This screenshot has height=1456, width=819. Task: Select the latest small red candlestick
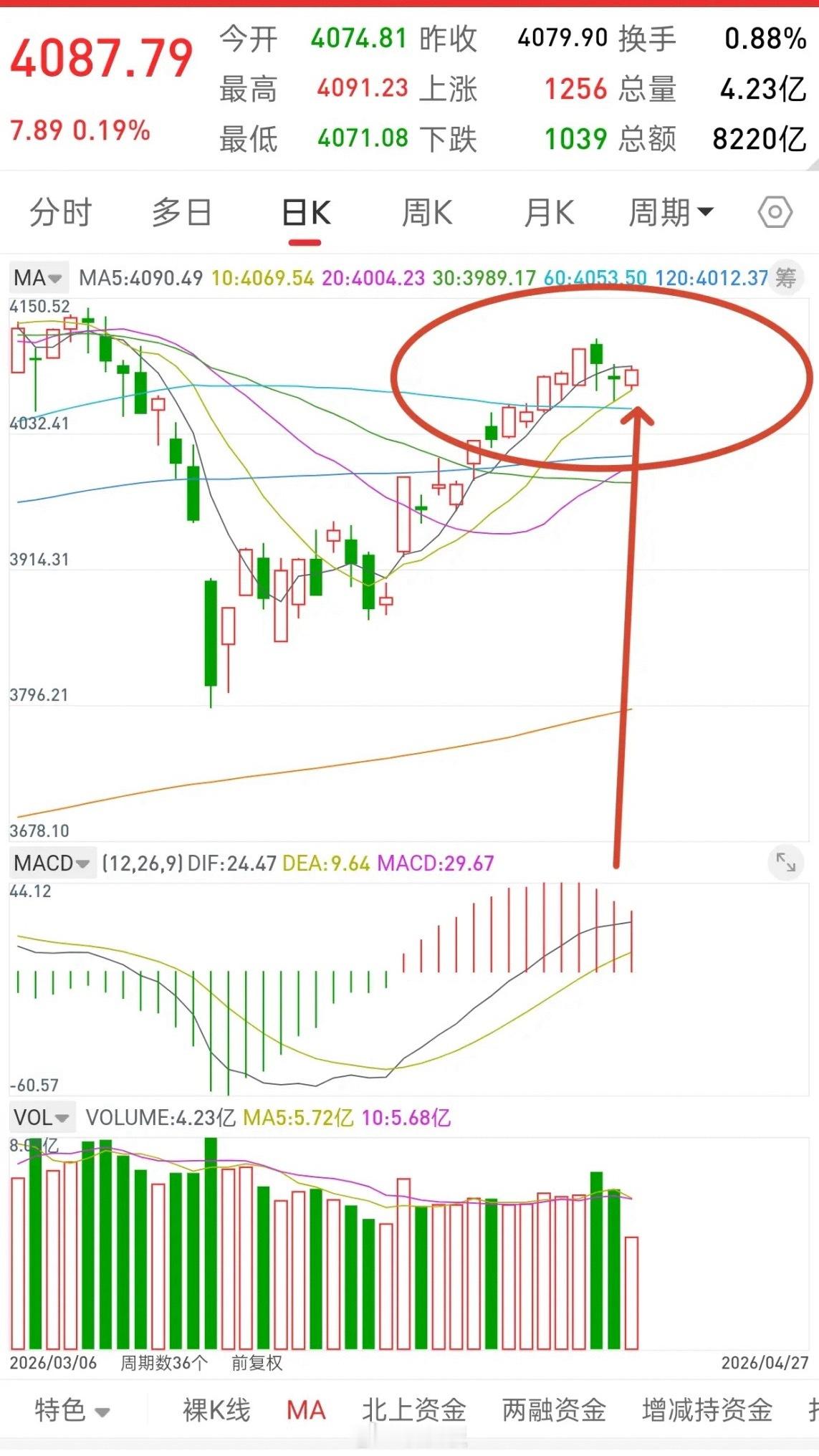point(632,378)
